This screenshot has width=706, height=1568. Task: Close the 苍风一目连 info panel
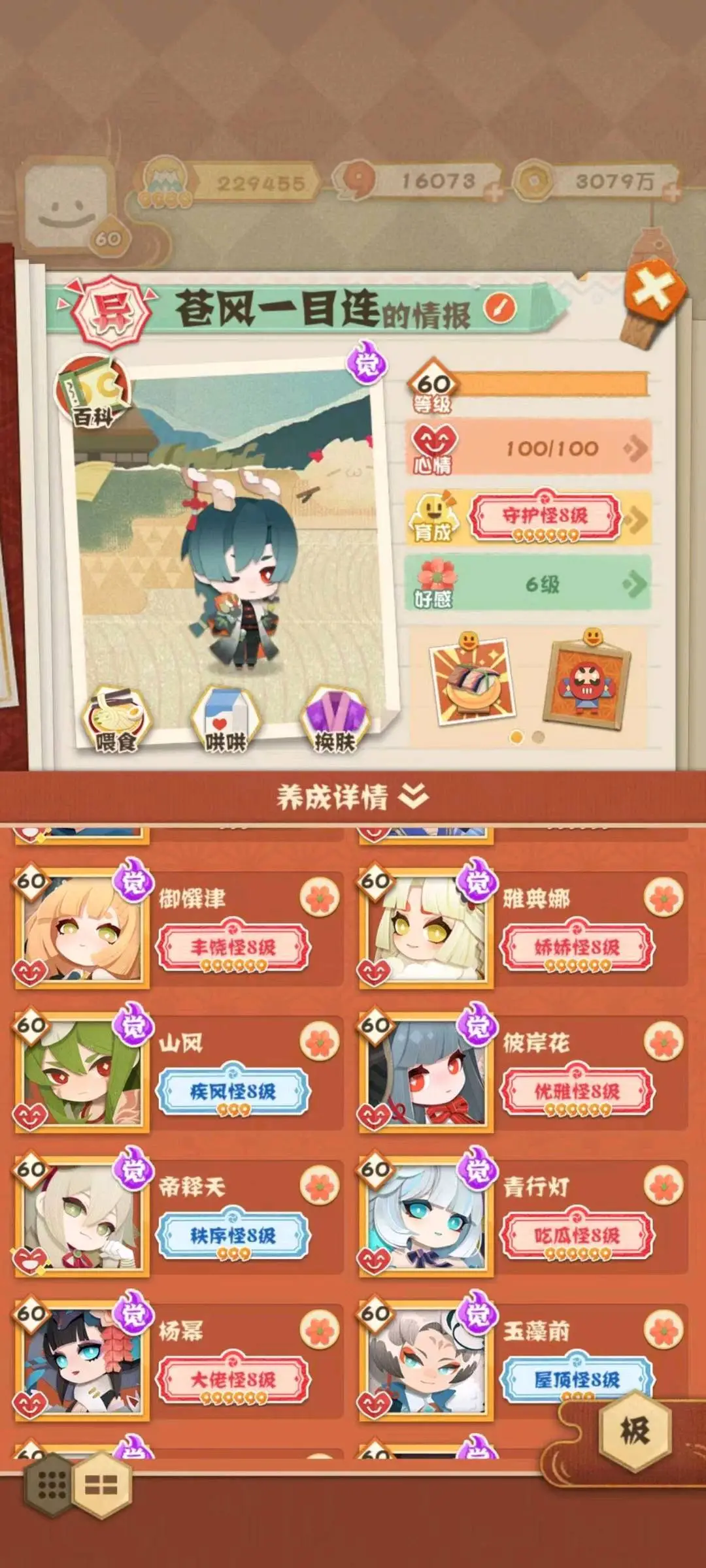coord(654,289)
